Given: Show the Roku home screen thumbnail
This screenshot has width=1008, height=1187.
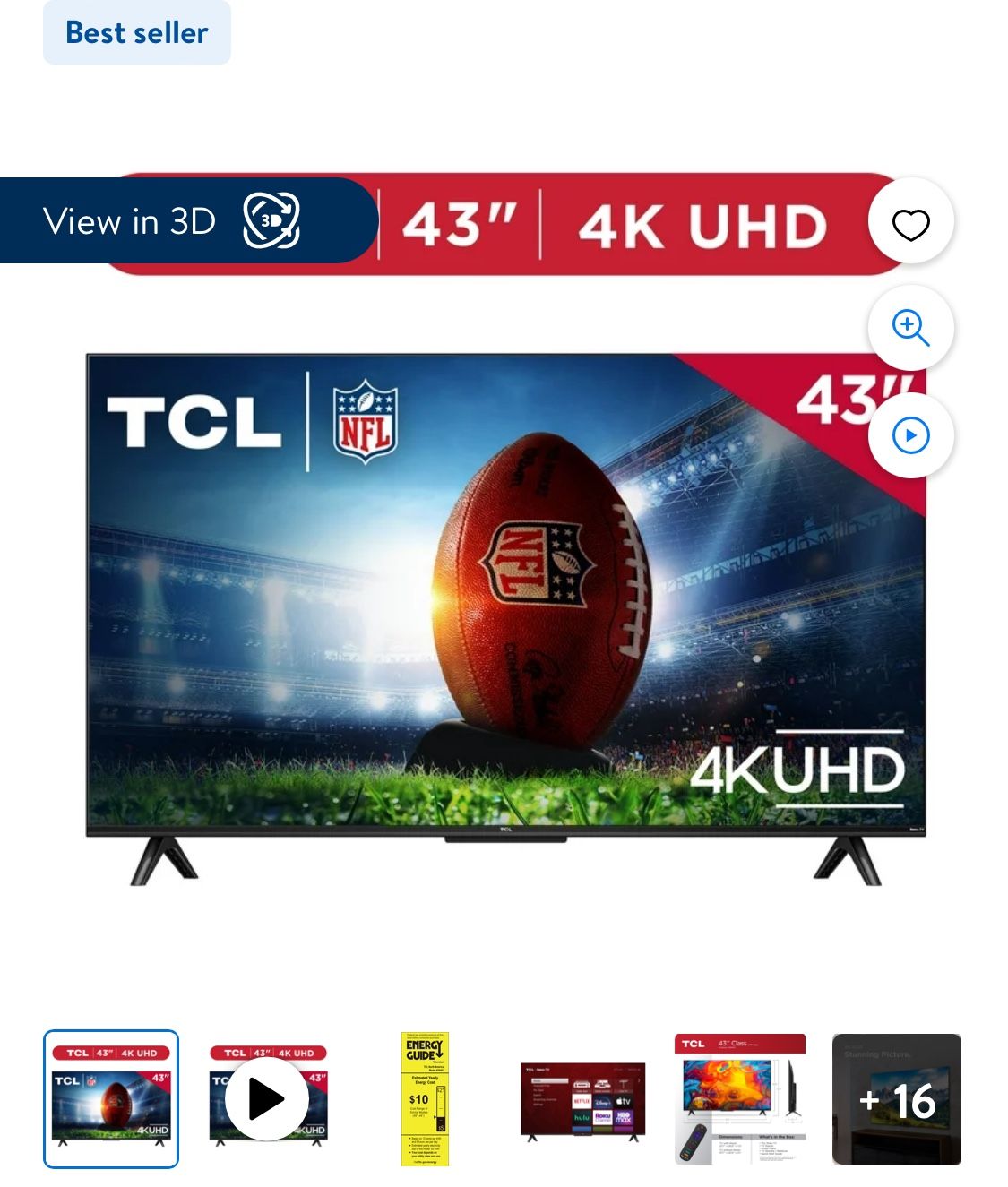Looking at the screenshot, I should pyautogui.click(x=582, y=1099).
